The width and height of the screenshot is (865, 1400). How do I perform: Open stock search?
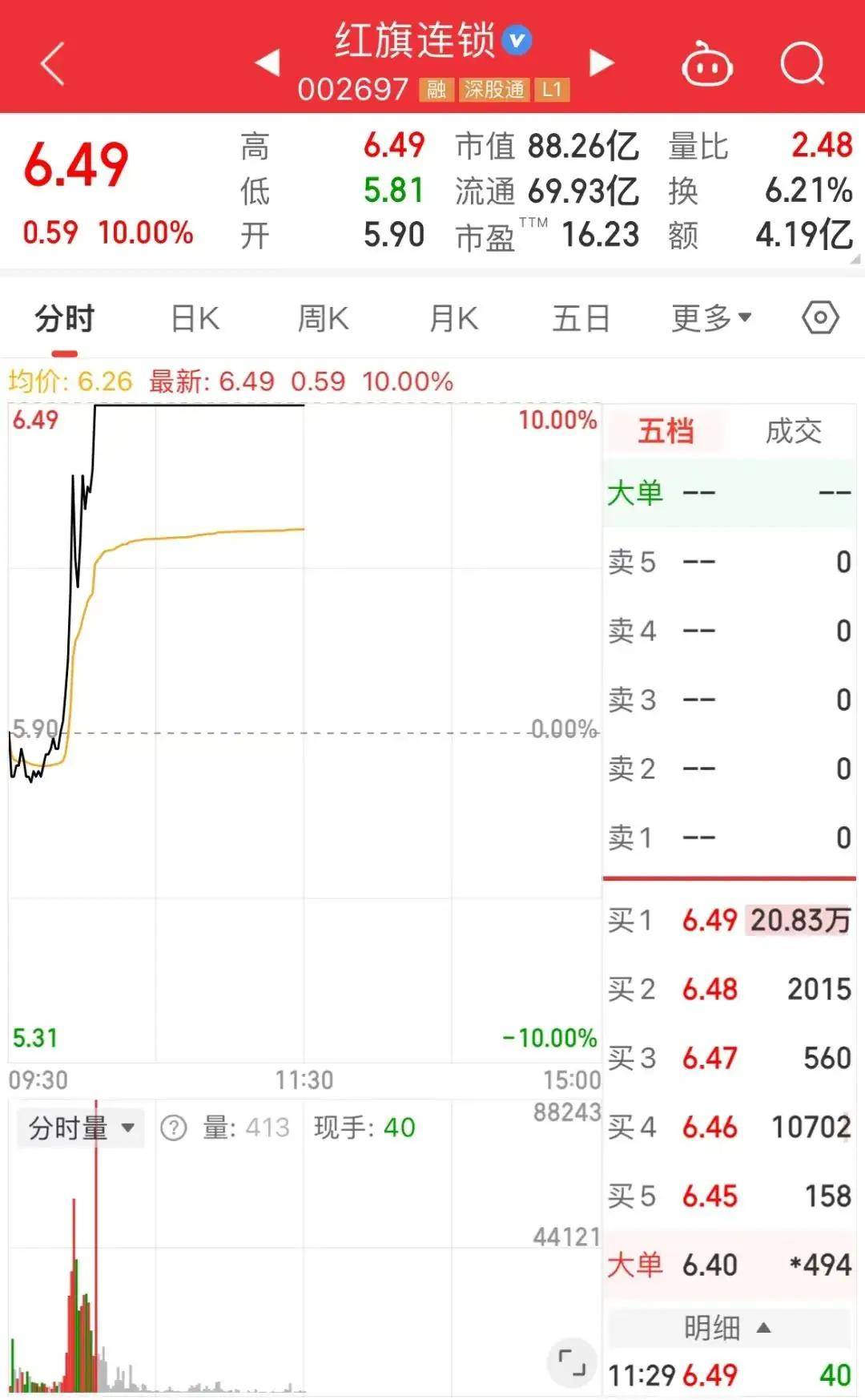pos(803,64)
